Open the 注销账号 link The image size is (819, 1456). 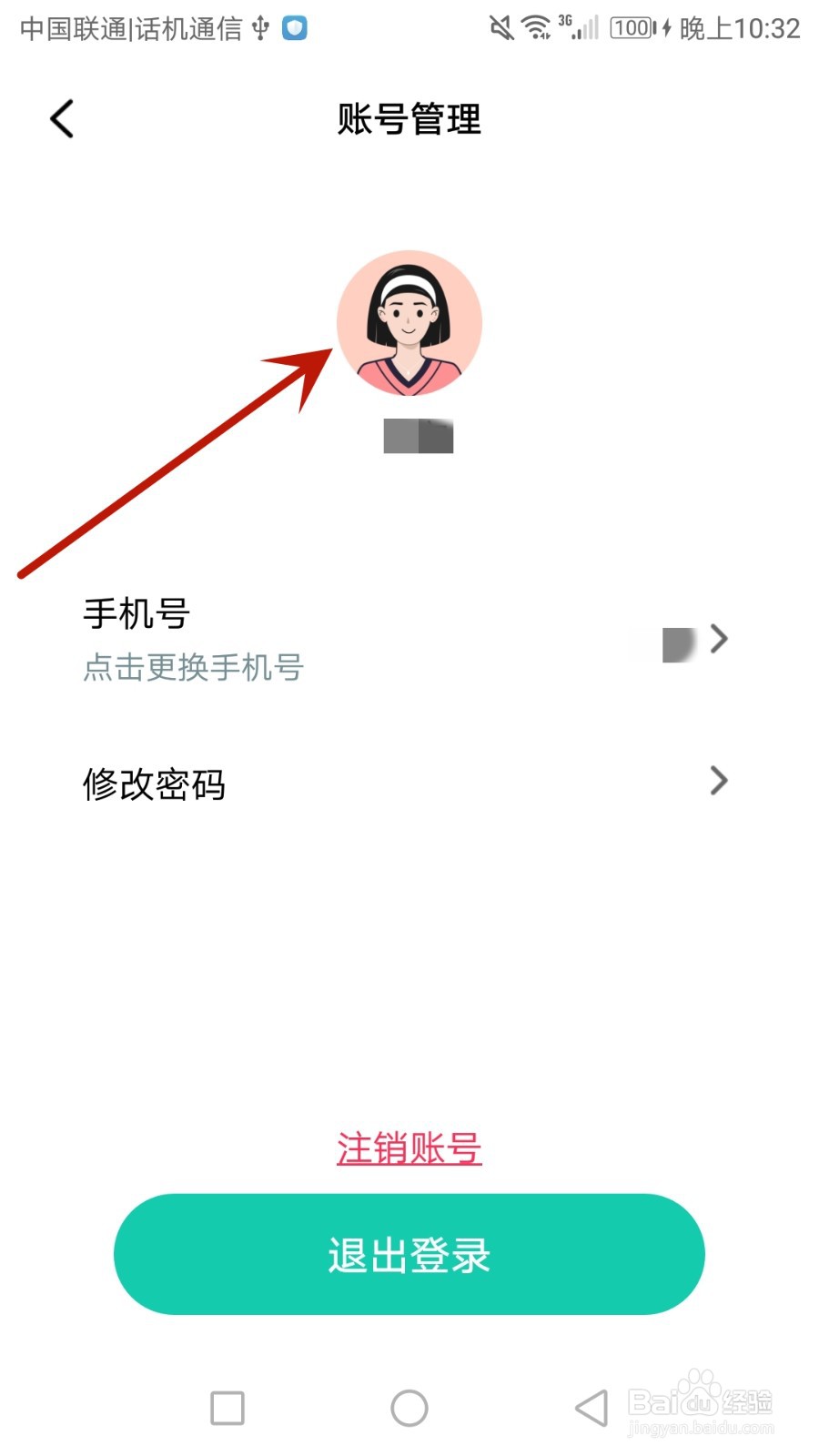pos(409,1148)
